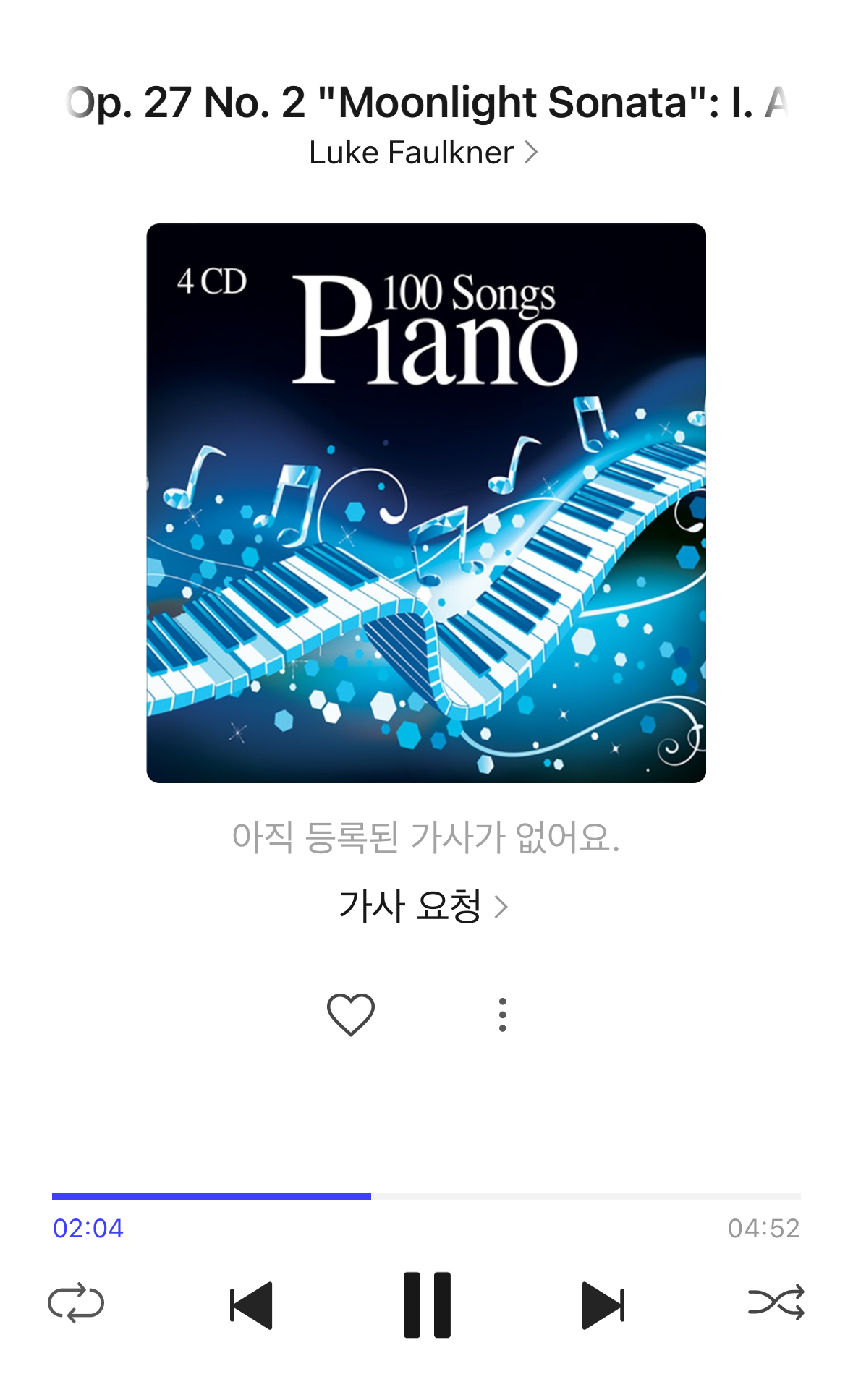Like the Moonlight Sonata track

click(x=351, y=1015)
